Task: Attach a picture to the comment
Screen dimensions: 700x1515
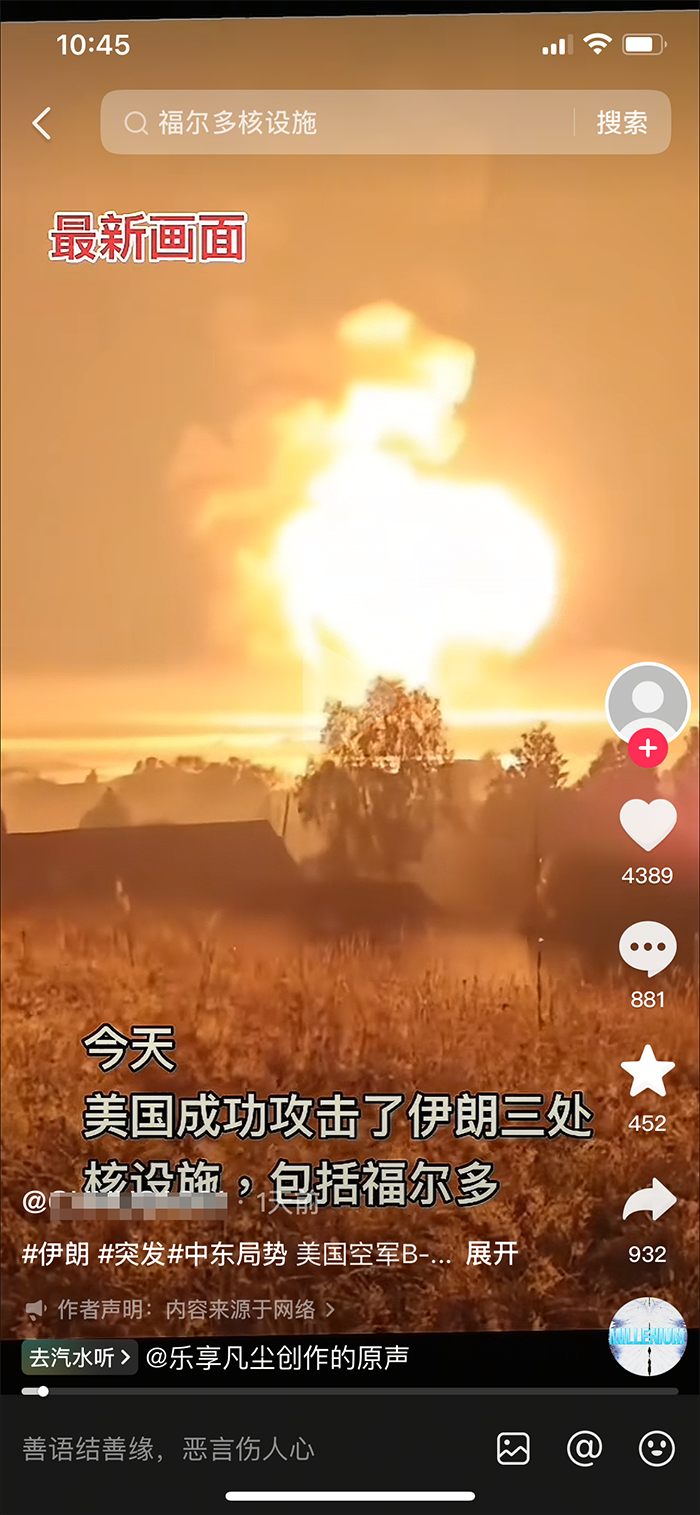Action: pos(513,1448)
